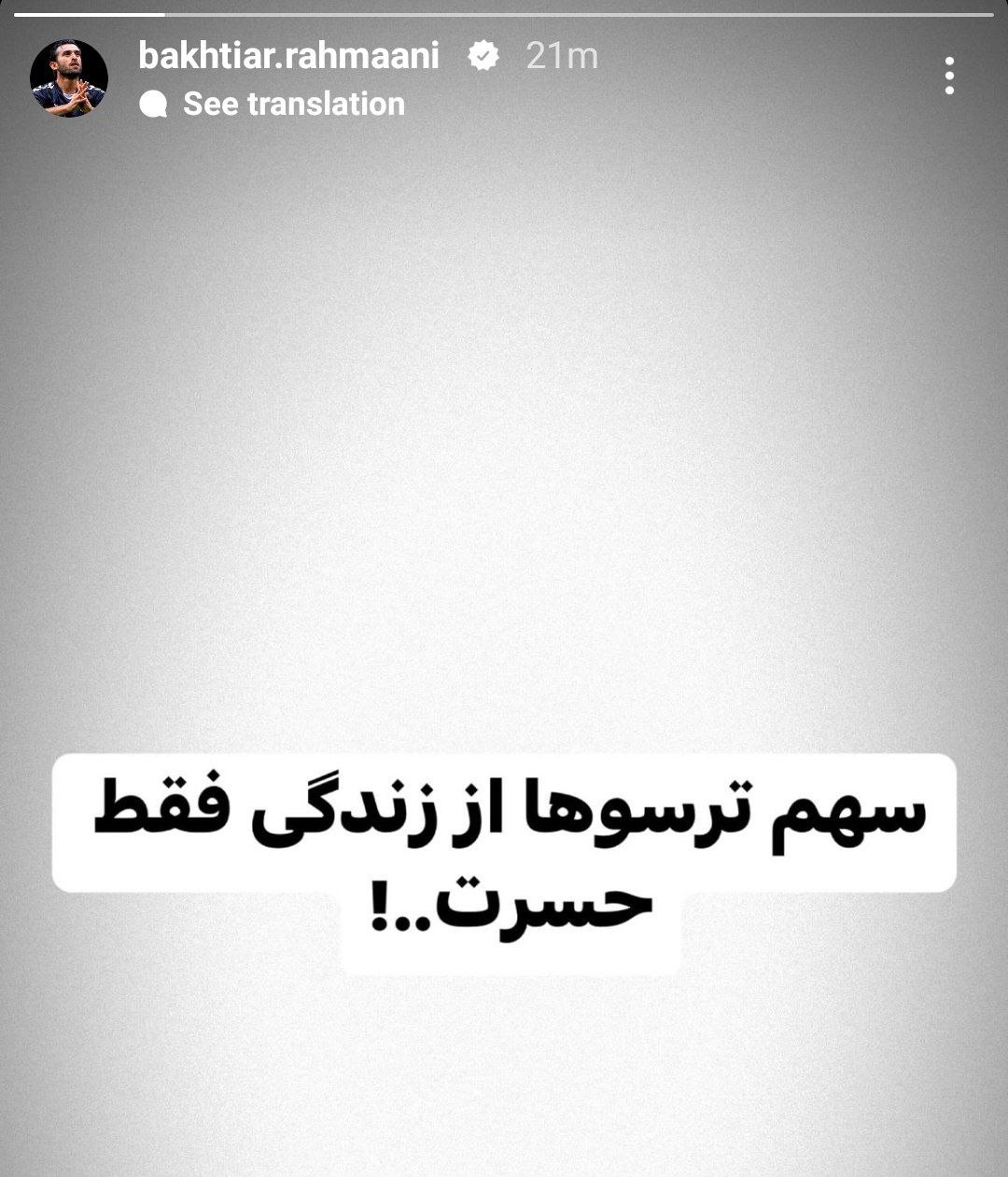Tap See translation
Screen dimensions: 1008x1177
pyautogui.click(x=293, y=104)
